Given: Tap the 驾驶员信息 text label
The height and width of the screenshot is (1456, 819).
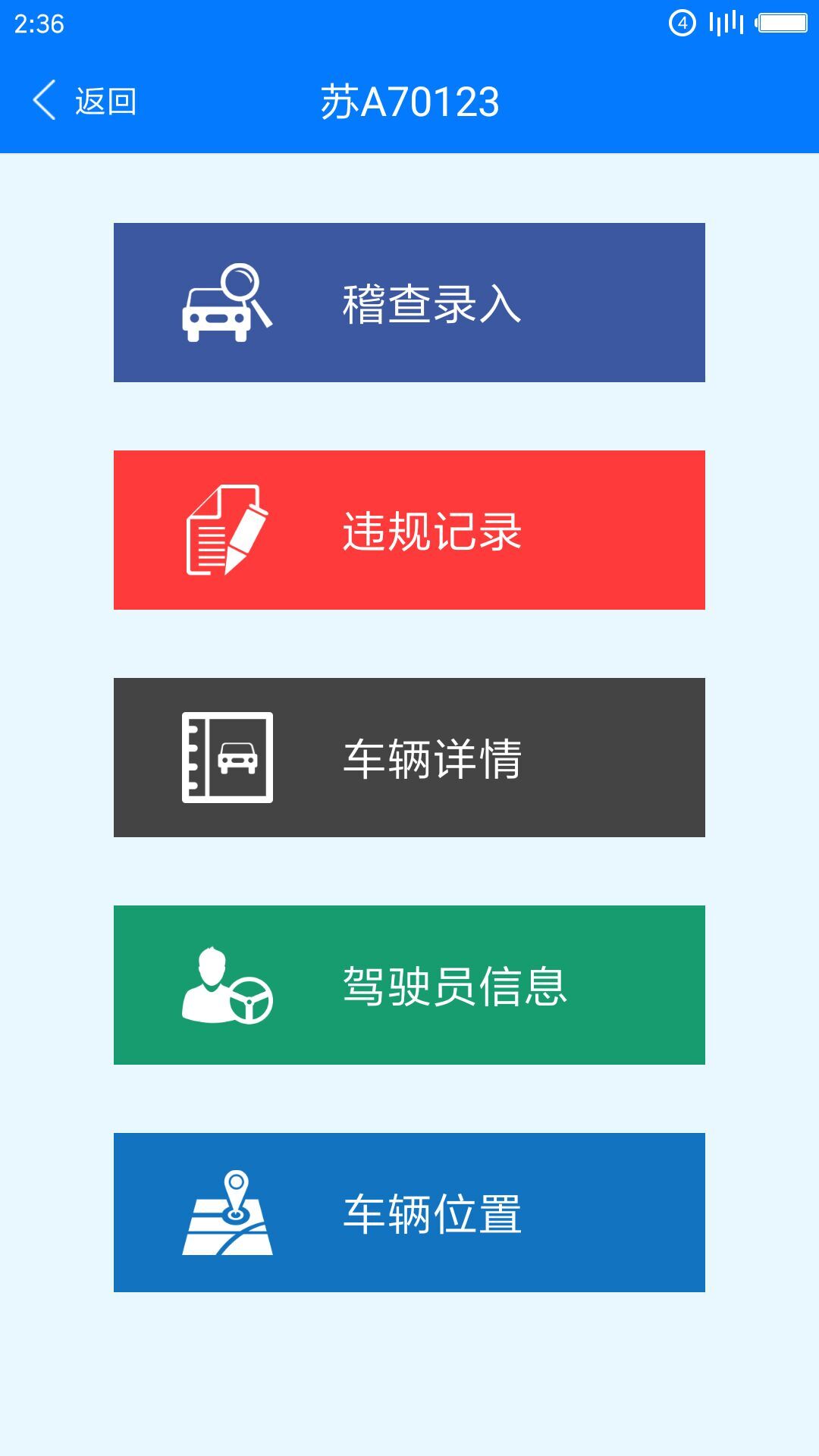Looking at the screenshot, I should [455, 984].
